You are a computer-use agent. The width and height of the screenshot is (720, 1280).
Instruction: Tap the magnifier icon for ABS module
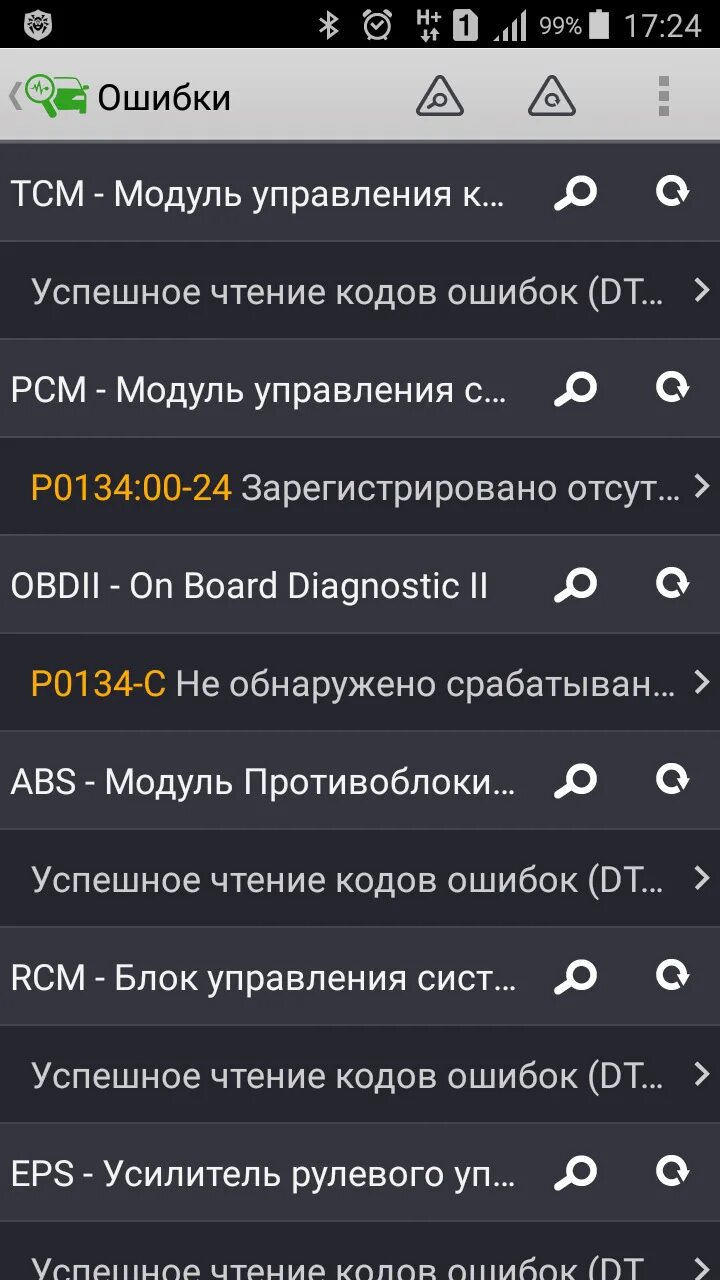576,780
